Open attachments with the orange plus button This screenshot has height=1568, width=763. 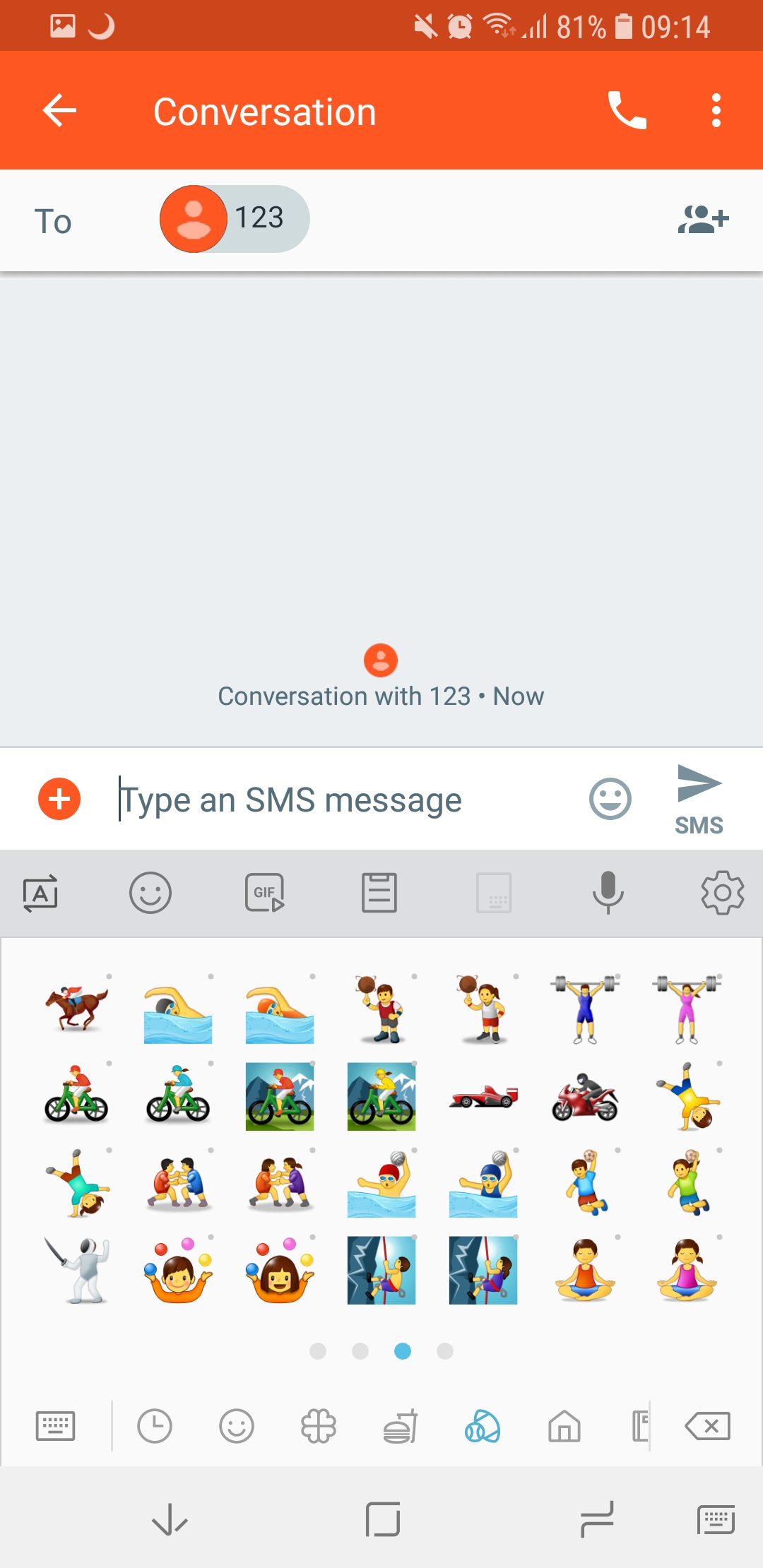[59, 800]
